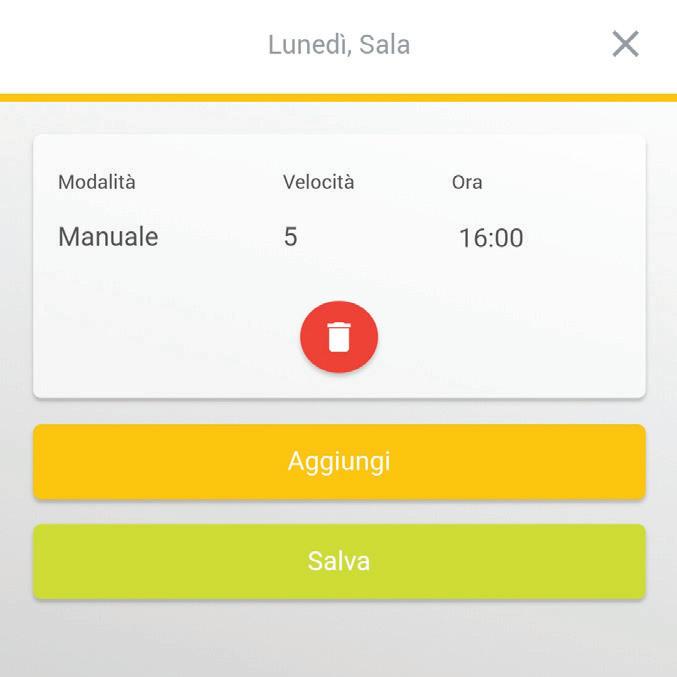Close the Lunedì, Sala schedule screen
677x677 pixels.
click(625, 44)
